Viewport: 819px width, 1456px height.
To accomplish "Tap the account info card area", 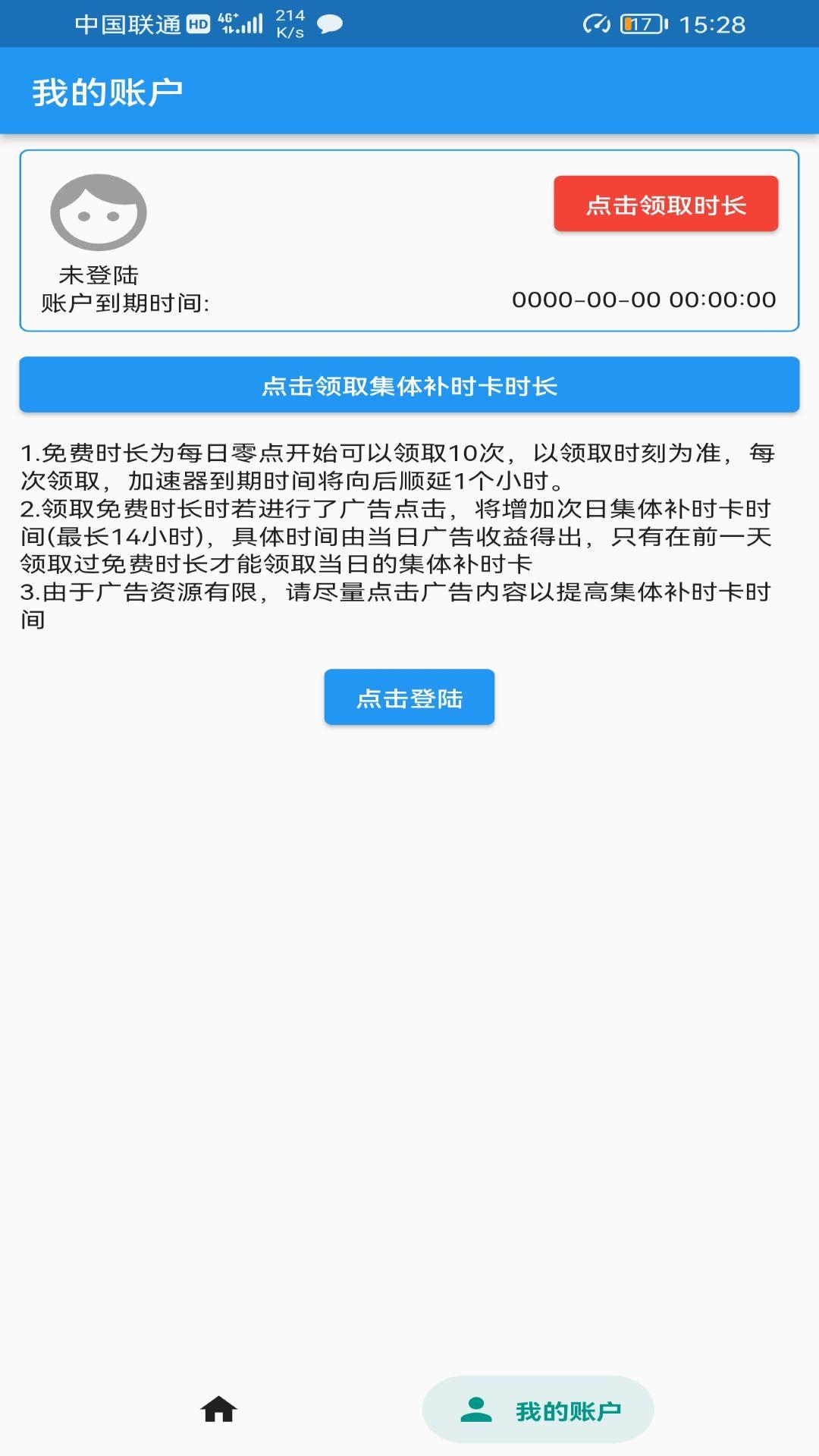I will coord(409,239).
